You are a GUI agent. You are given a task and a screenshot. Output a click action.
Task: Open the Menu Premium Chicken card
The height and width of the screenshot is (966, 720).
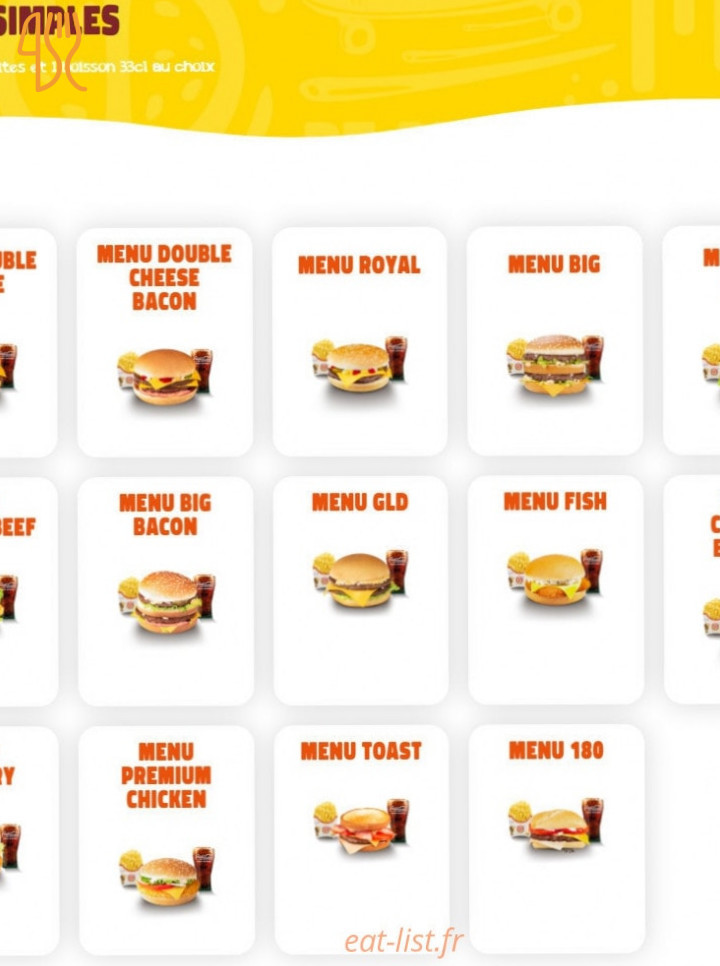tap(166, 840)
